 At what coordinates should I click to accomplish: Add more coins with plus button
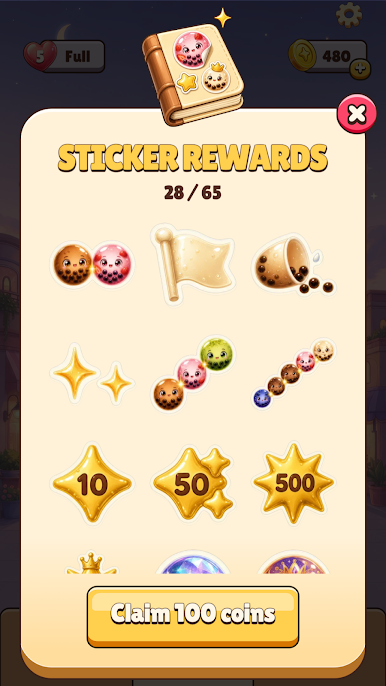[x=360, y=70]
